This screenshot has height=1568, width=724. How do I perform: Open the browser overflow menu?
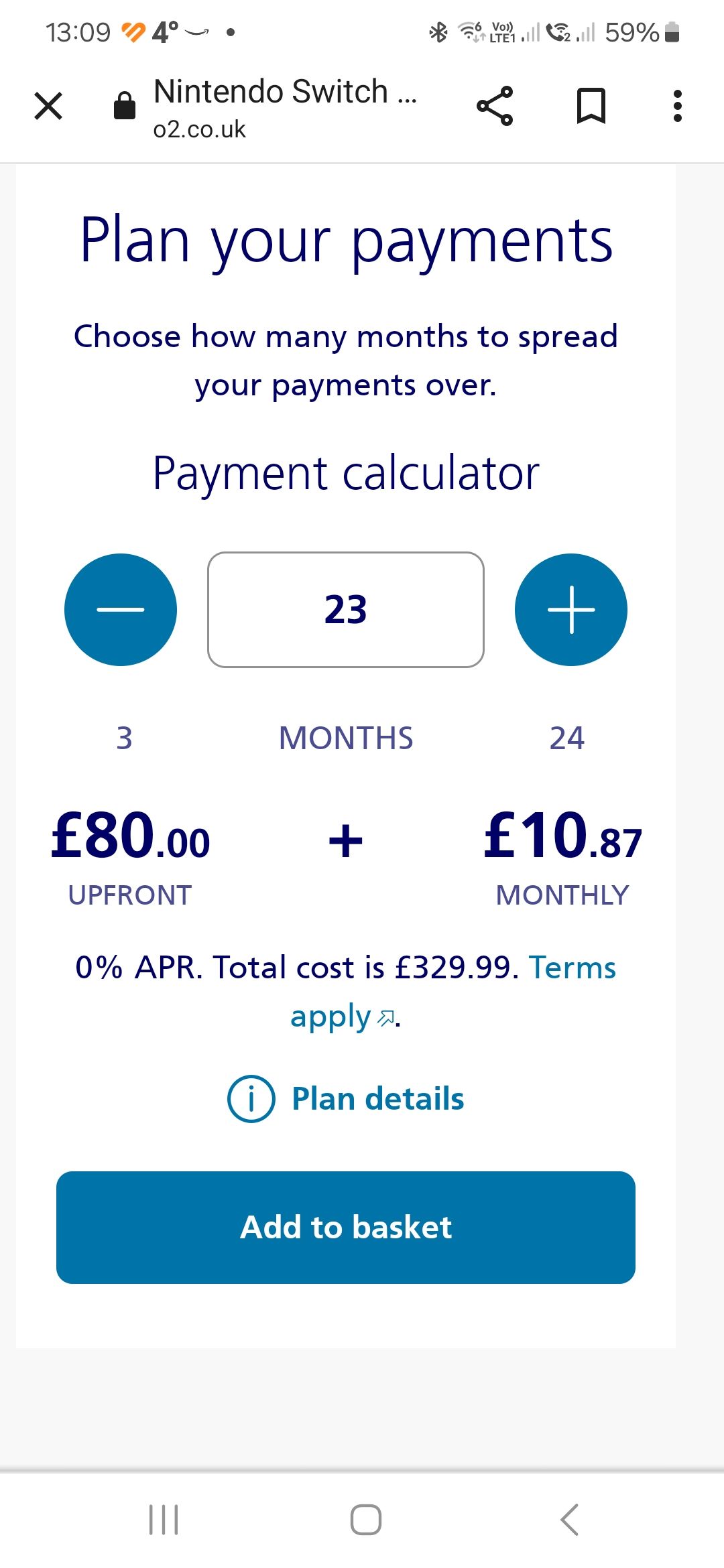[x=678, y=106]
